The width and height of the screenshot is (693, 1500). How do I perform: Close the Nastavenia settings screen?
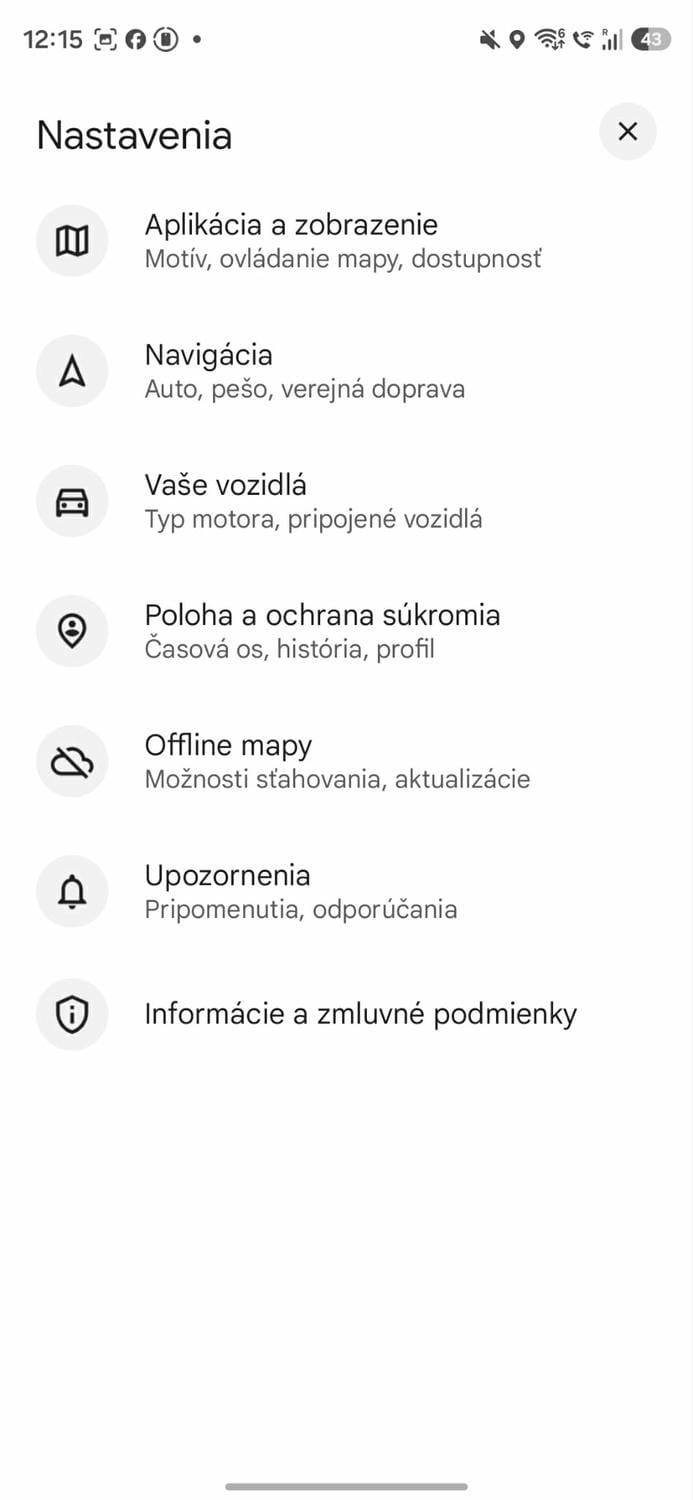627,131
